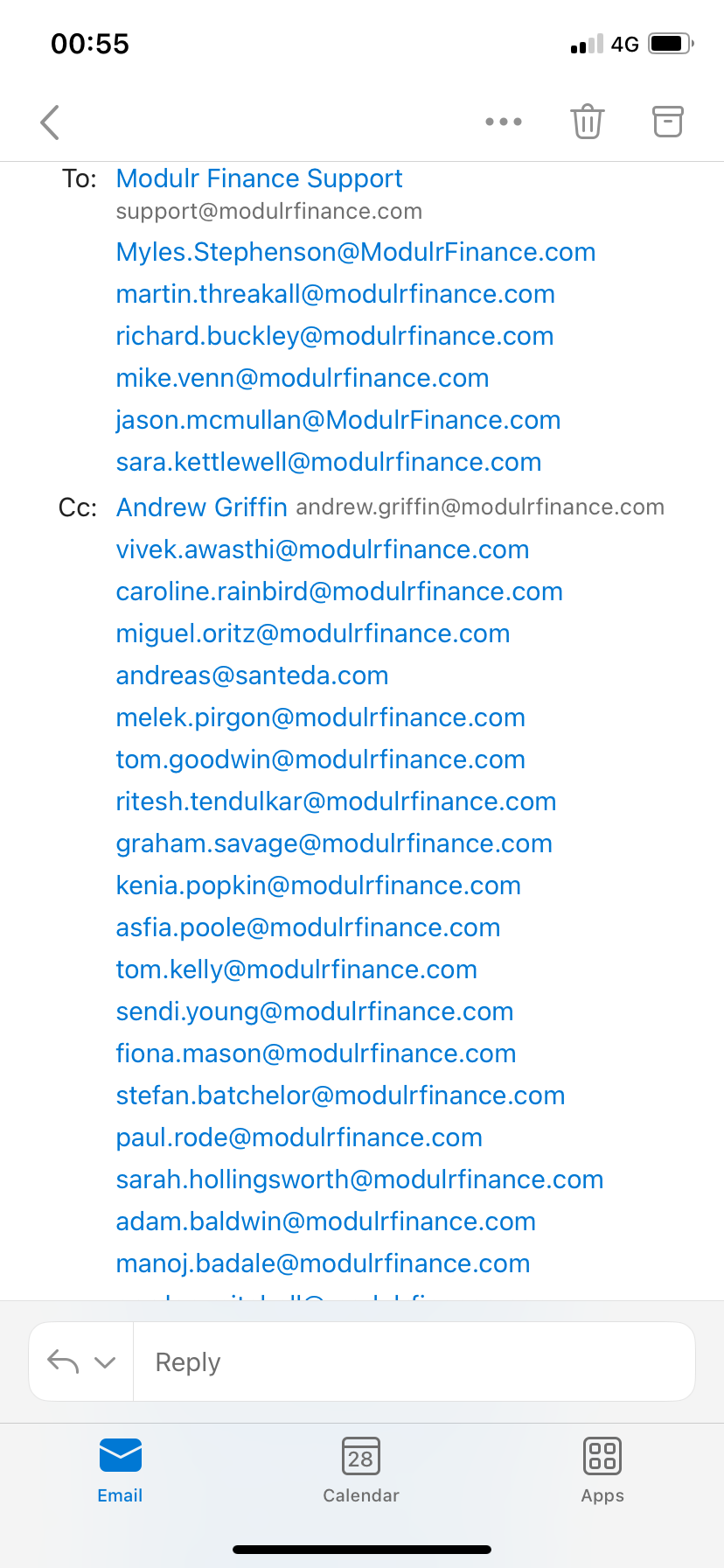
Task: Go back to the inbox
Action: pyautogui.click(x=50, y=122)
